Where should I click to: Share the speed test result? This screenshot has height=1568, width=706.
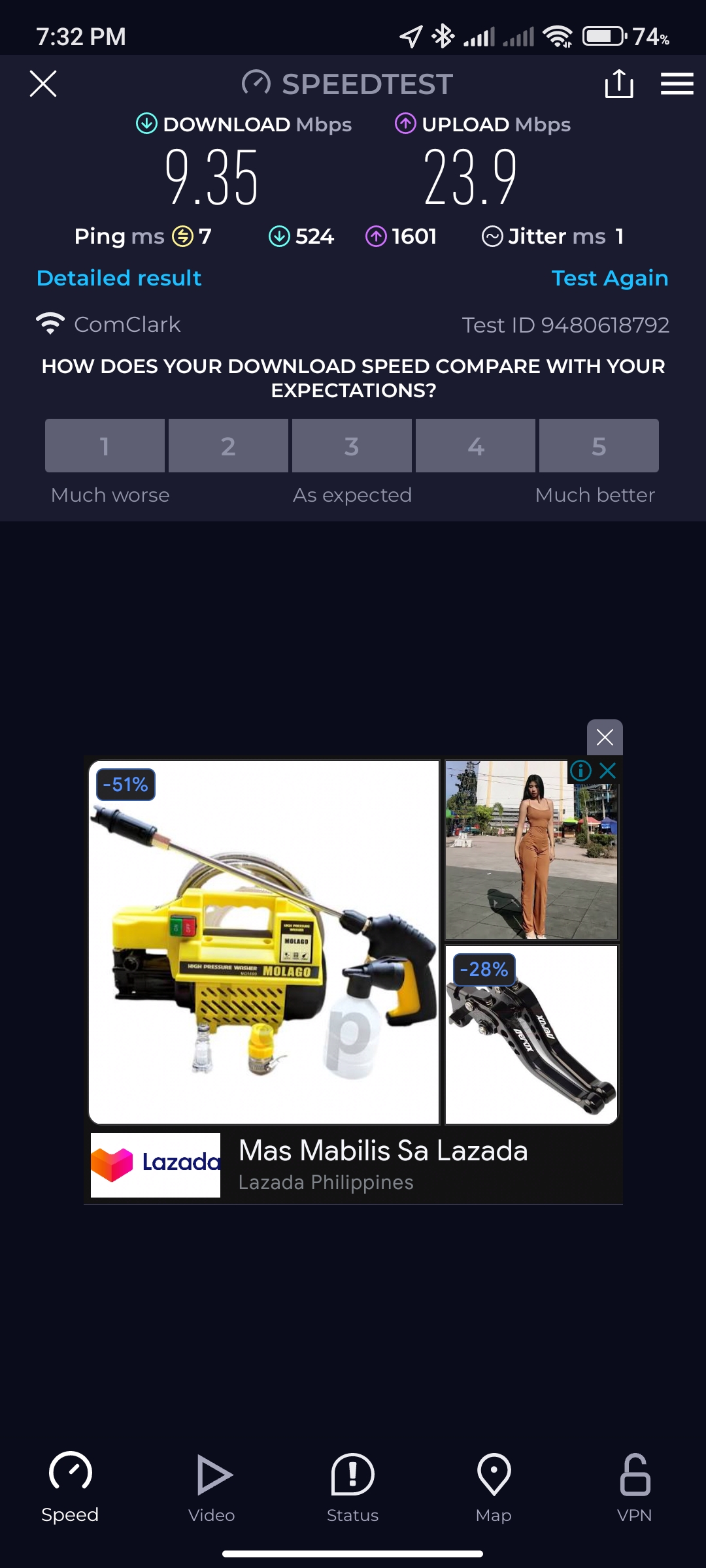pos(619,84)
